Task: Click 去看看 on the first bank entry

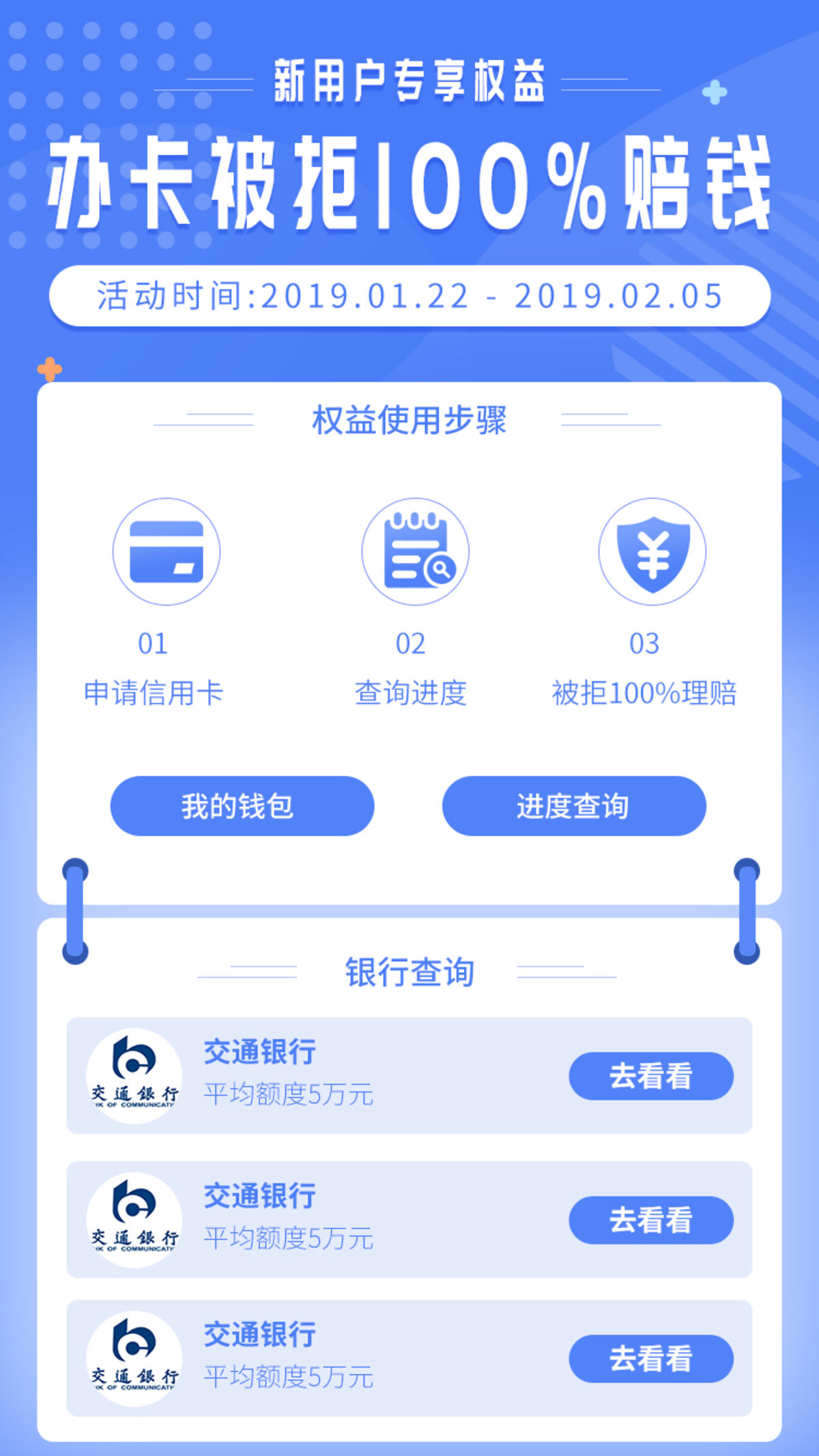Action: pyautogui.click(x=651, y=1075)
